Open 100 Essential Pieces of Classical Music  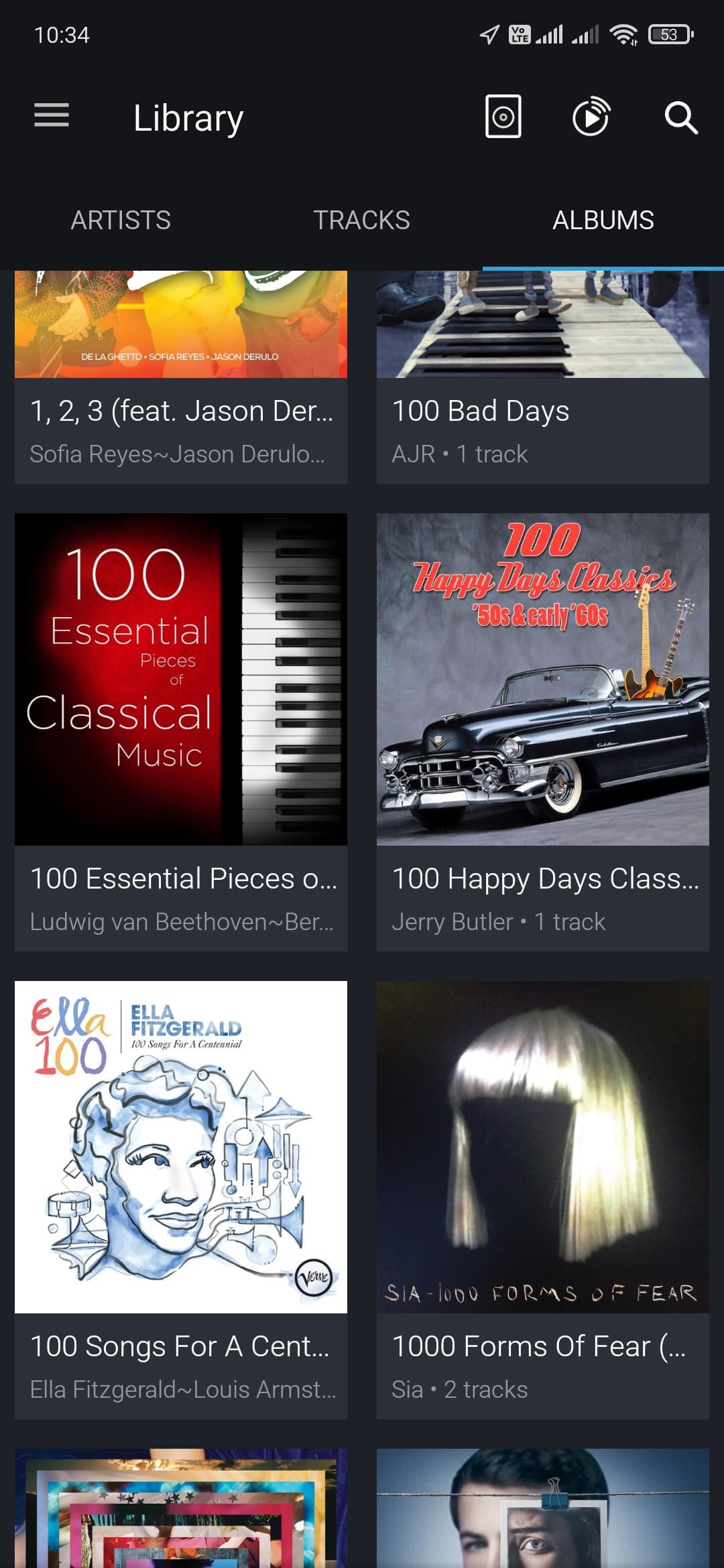181,730
